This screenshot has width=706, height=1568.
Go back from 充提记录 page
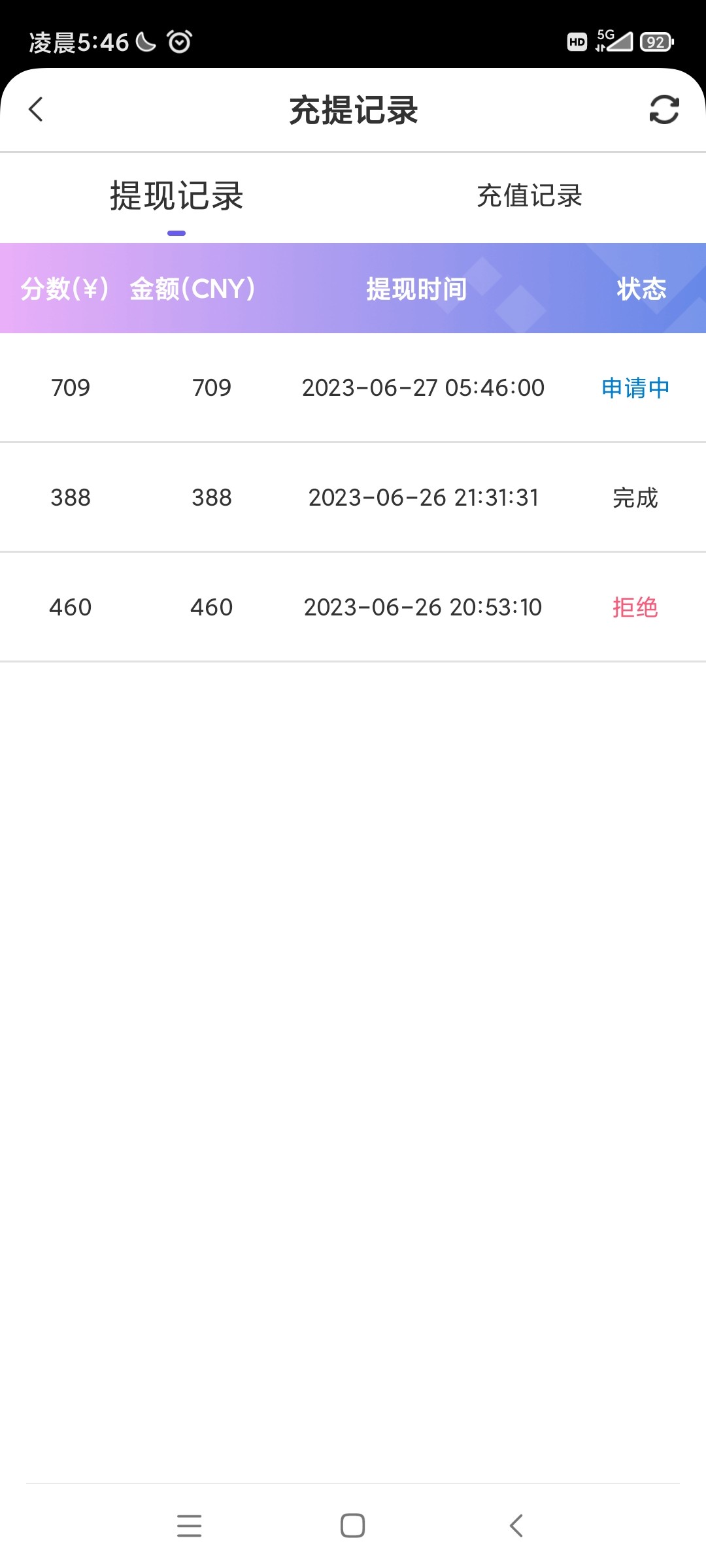coord(36,109)
